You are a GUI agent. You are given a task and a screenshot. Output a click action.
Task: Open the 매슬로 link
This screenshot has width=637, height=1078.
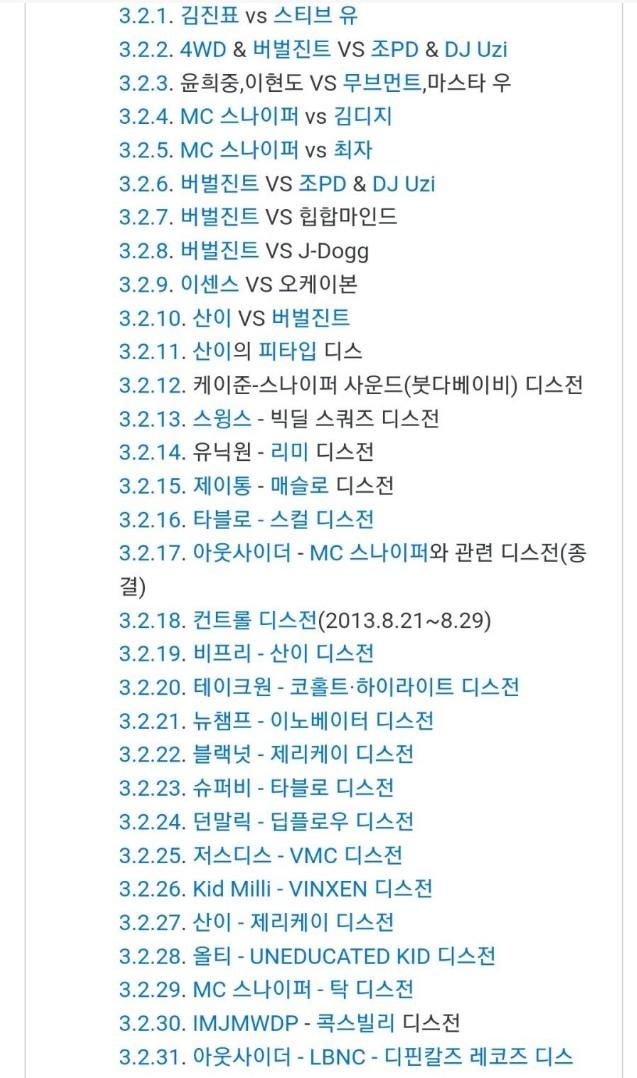pyautogui.click(x=300, y=486)
